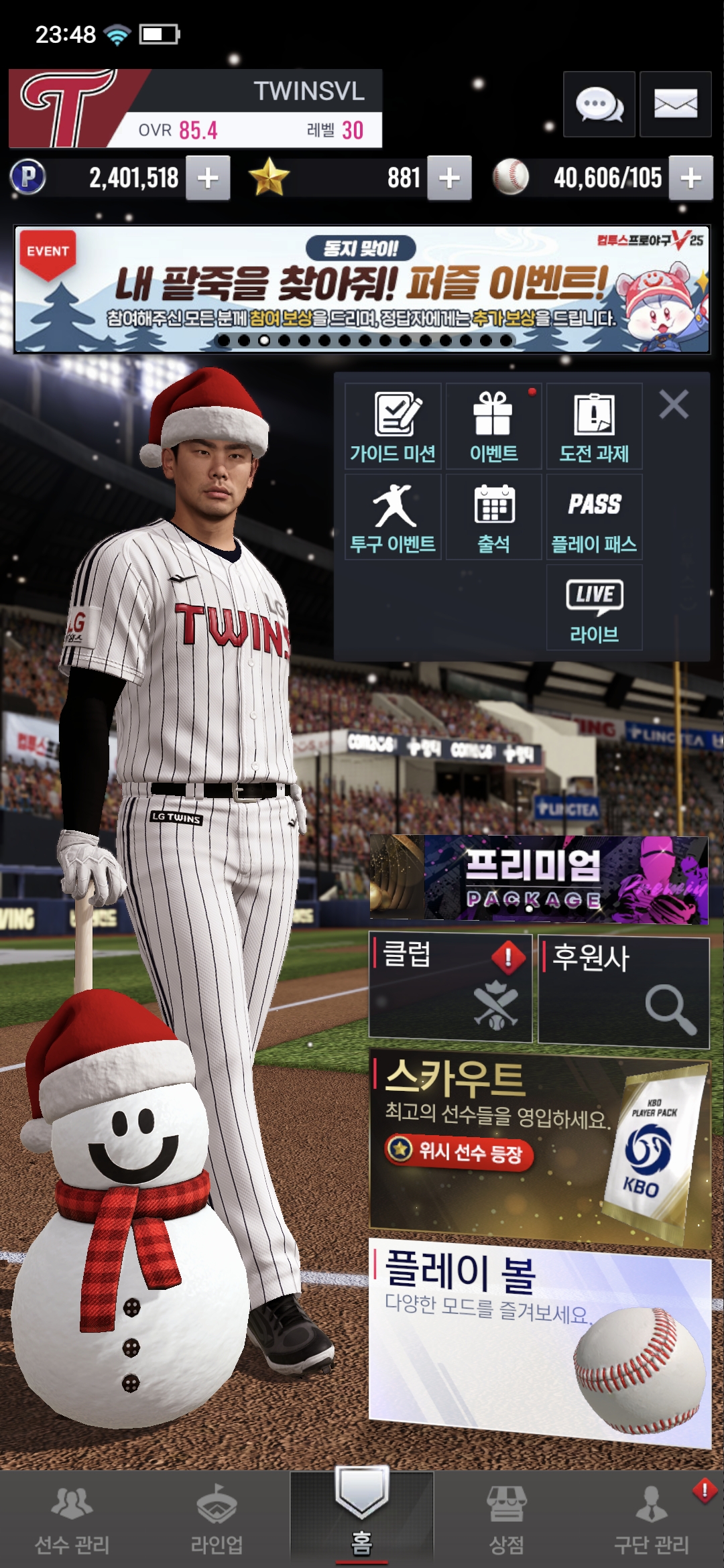This screenshot has width=724, height=1568.
Task: Close the quick menu panel
Action: [x=673, y=405]
